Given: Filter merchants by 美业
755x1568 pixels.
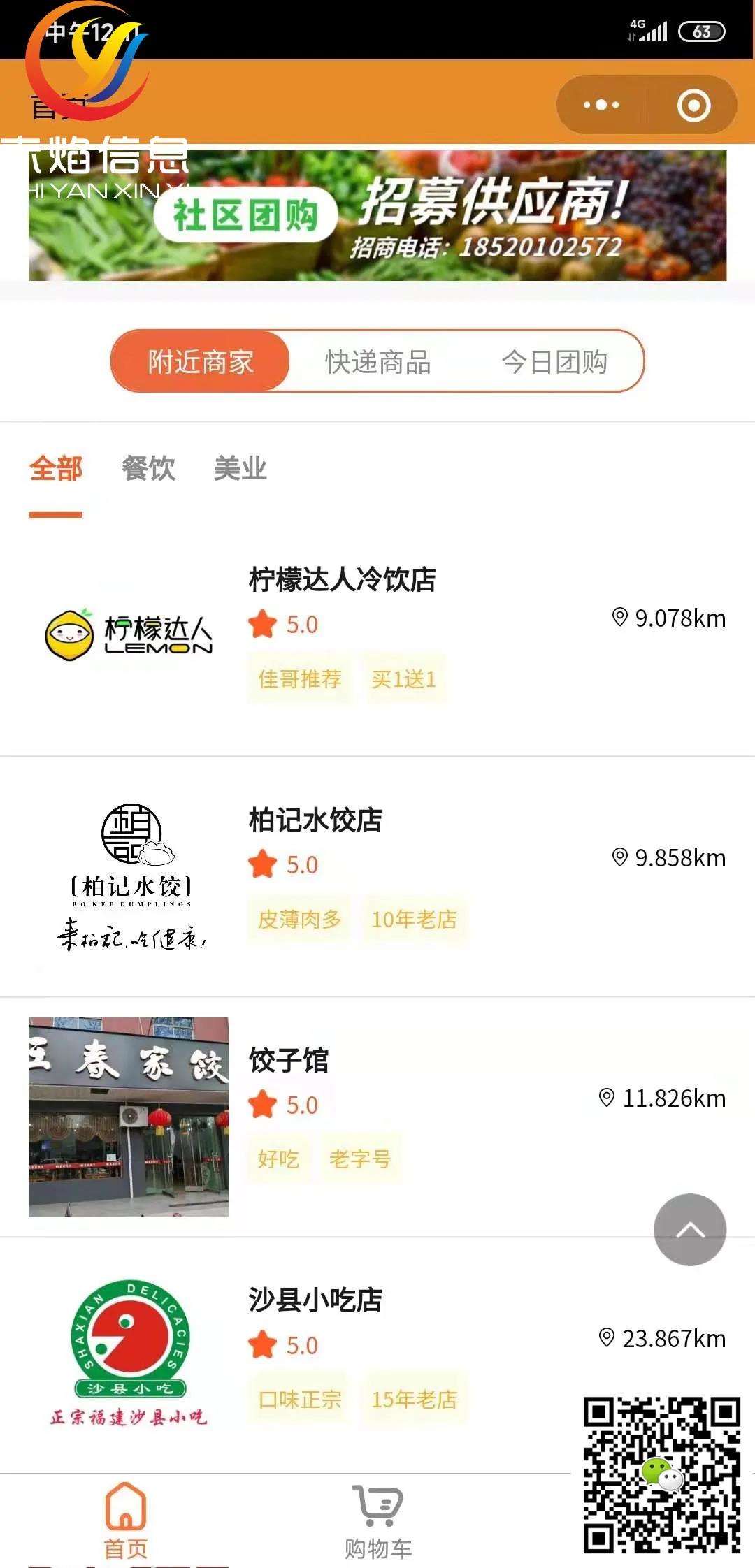Looking at the screenshot, I should [240, 469].
